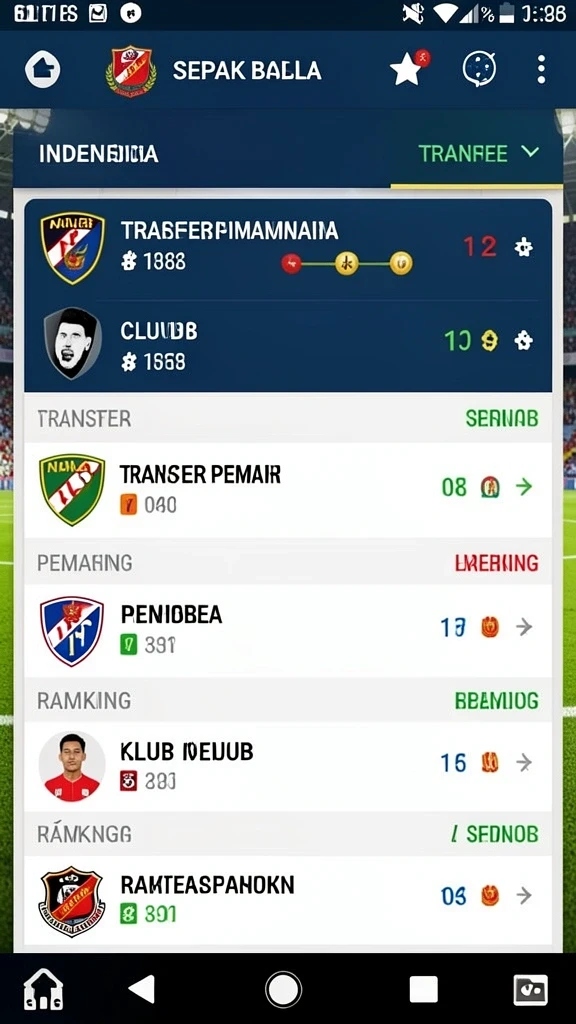This screenshot has height=1024, width=576.
Task: Open the PENIOBEA row
Action: pos(288,630)
